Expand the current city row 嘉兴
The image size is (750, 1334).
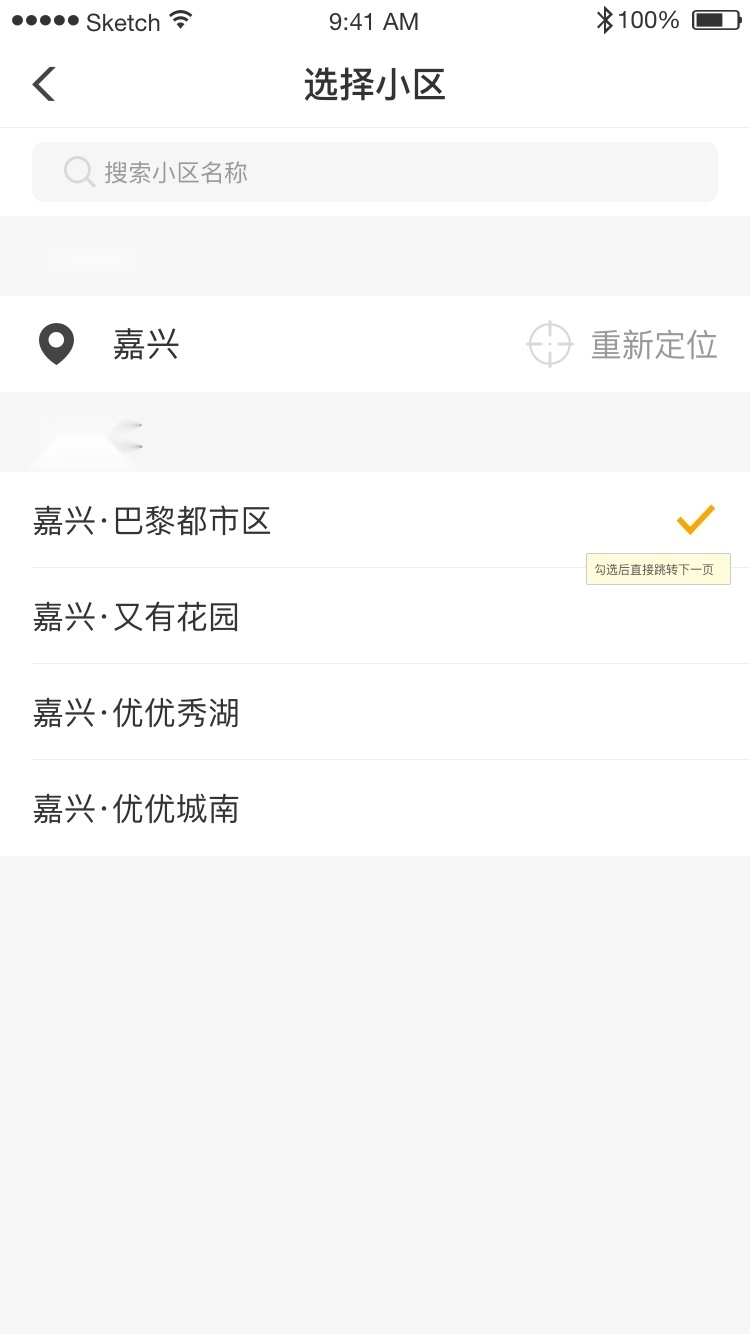146,343
